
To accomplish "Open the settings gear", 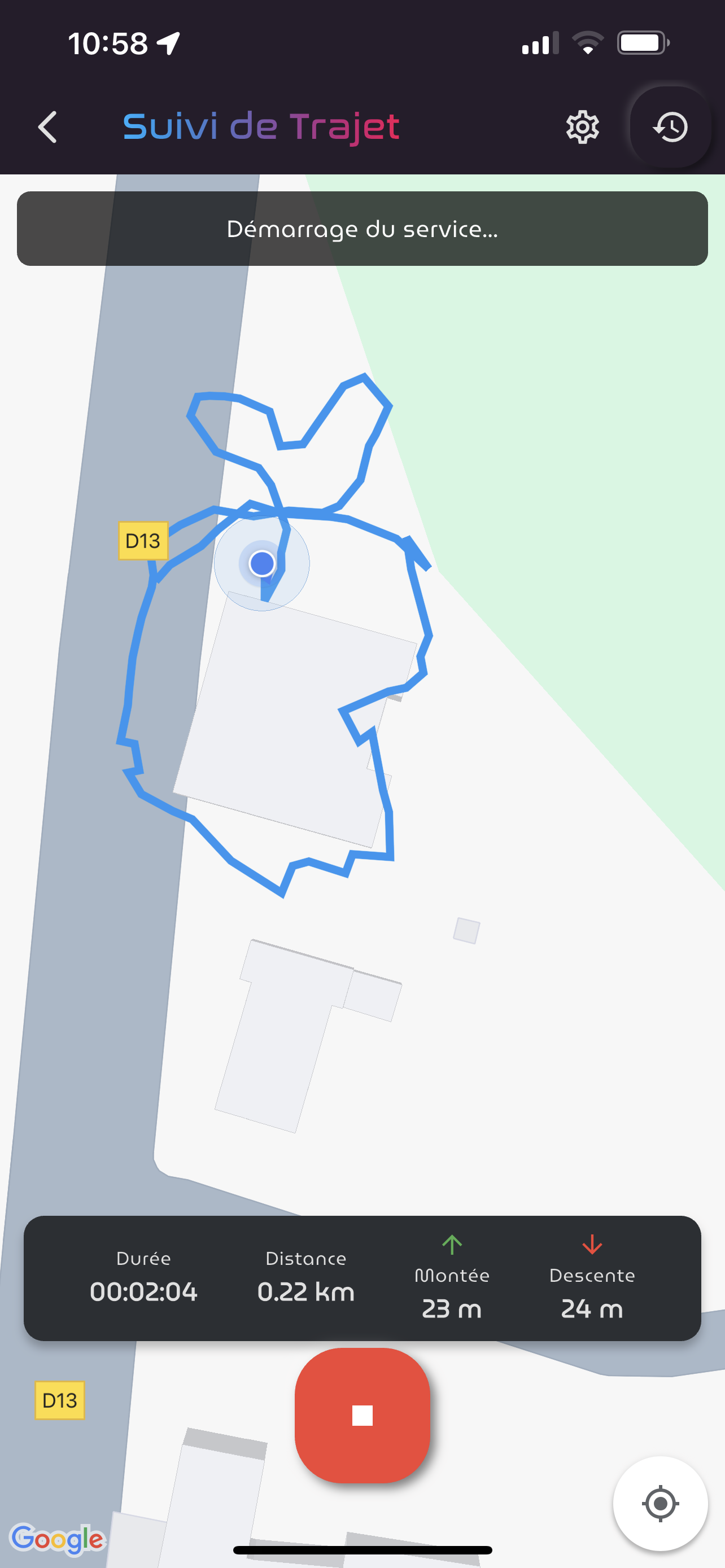I will point(583,127).
